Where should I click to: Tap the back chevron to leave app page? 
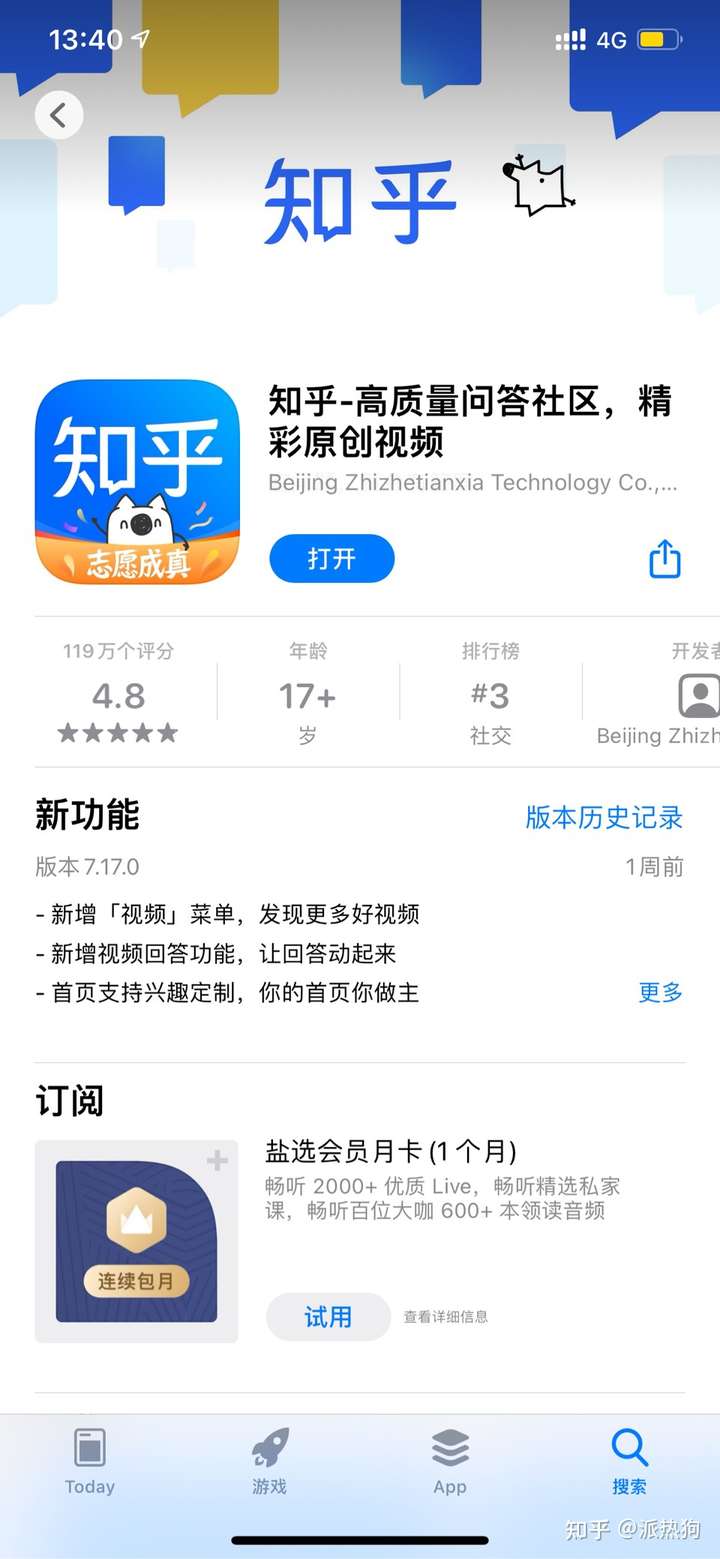[58, 115]
